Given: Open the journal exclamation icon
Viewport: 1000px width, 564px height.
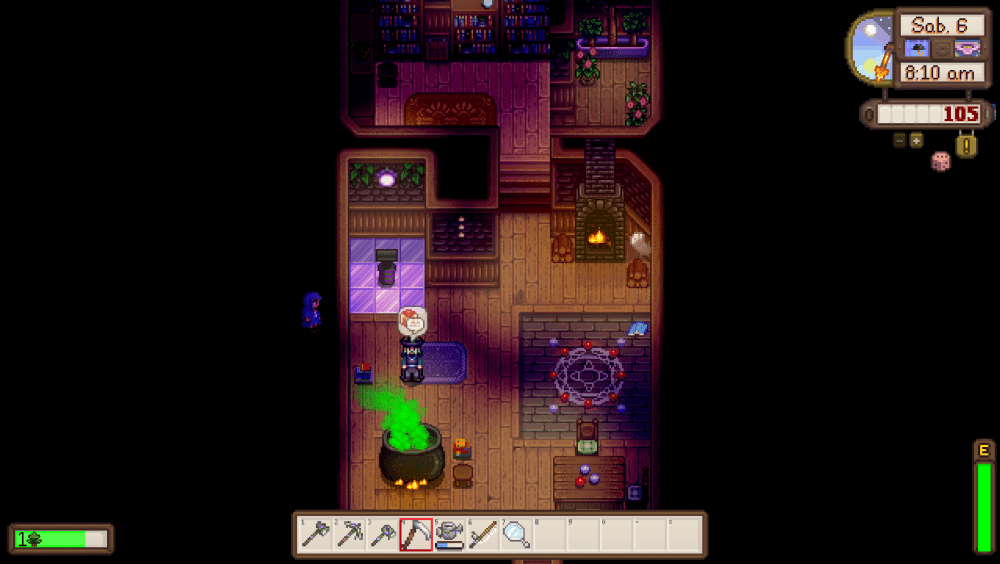Looking at the screenshot, I should tap(966, 146).
